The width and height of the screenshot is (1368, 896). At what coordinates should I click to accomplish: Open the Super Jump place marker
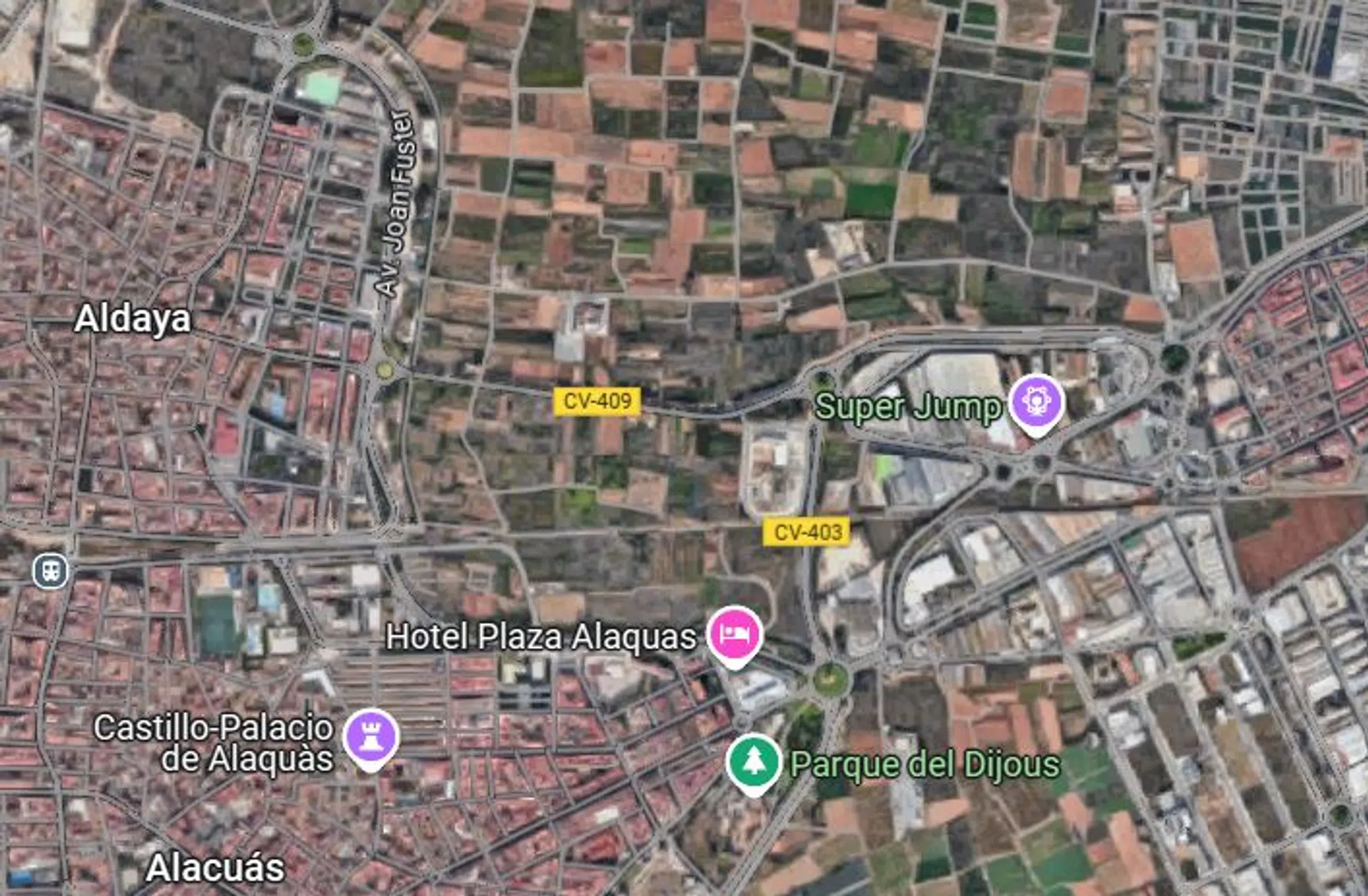[1036, 401]
